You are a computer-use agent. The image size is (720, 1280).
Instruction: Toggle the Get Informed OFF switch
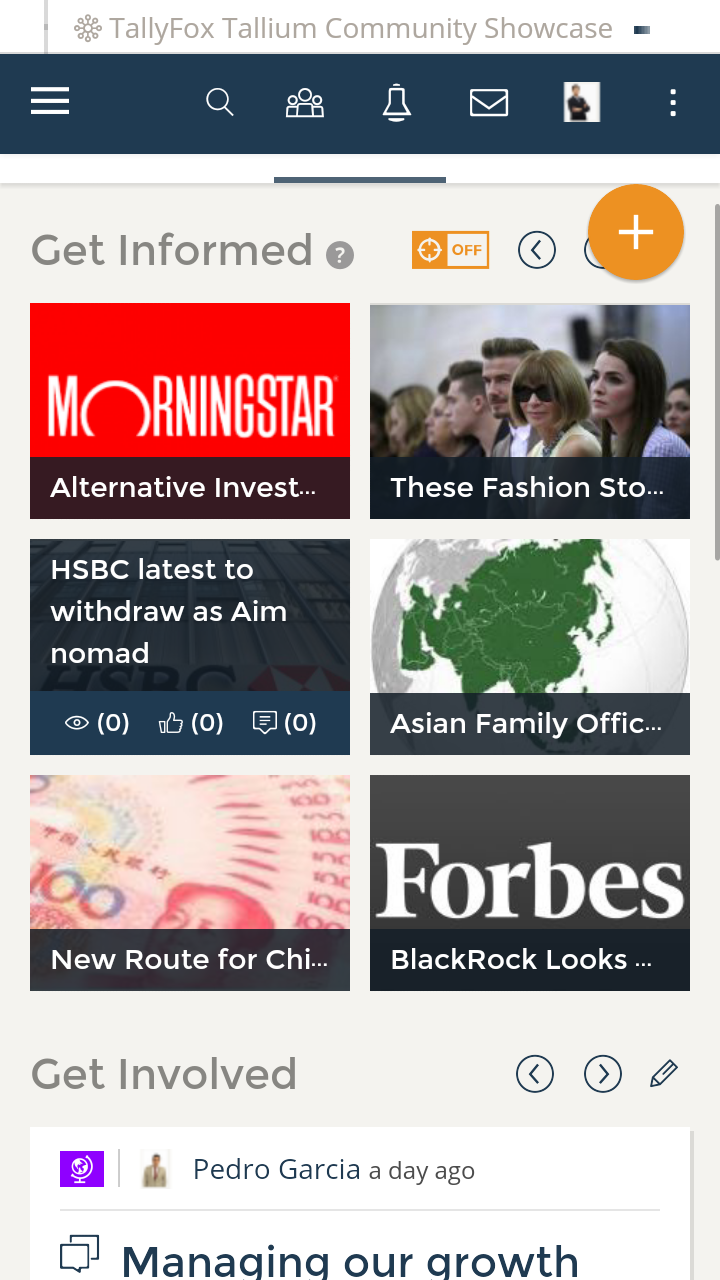click(x=450, y=250)
